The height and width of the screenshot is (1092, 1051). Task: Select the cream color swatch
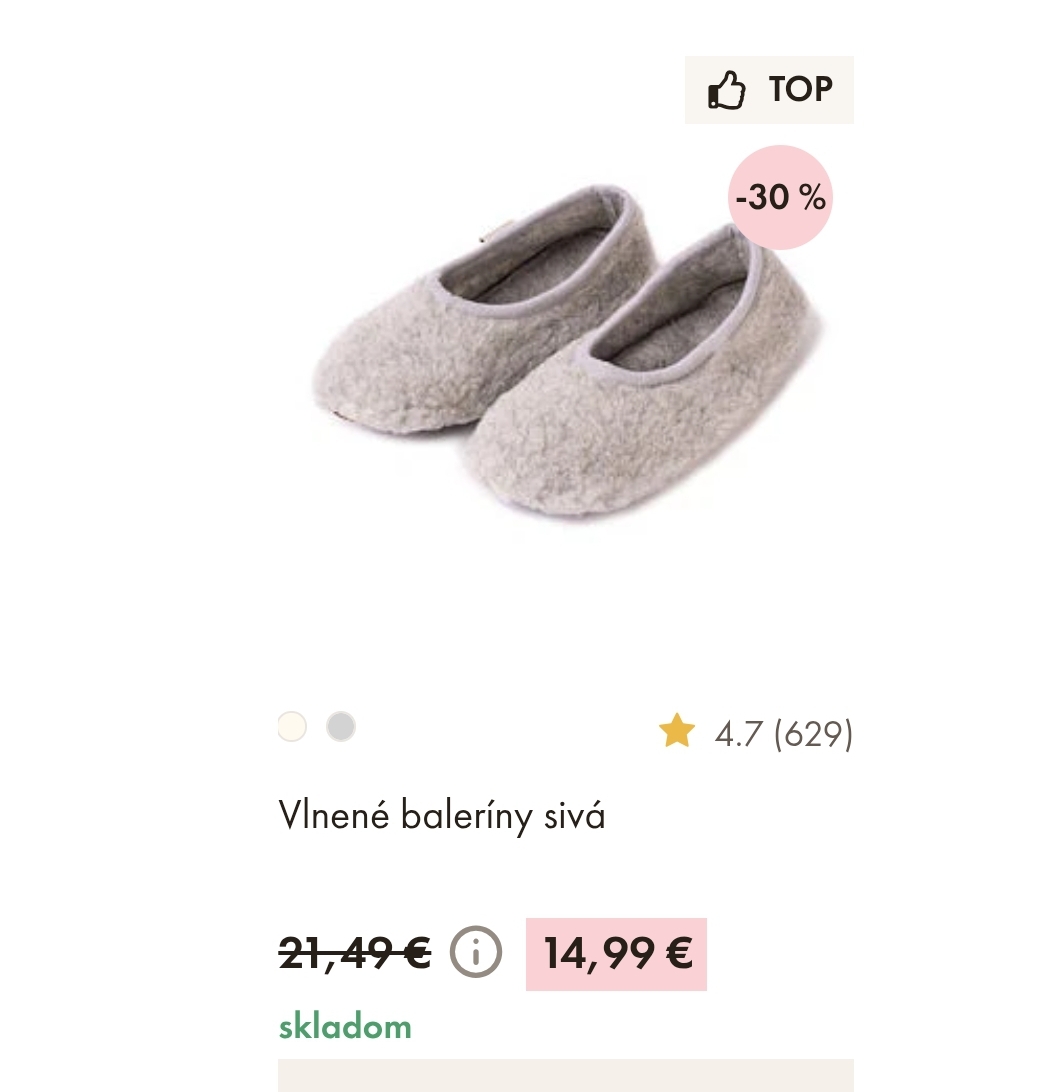292,726
